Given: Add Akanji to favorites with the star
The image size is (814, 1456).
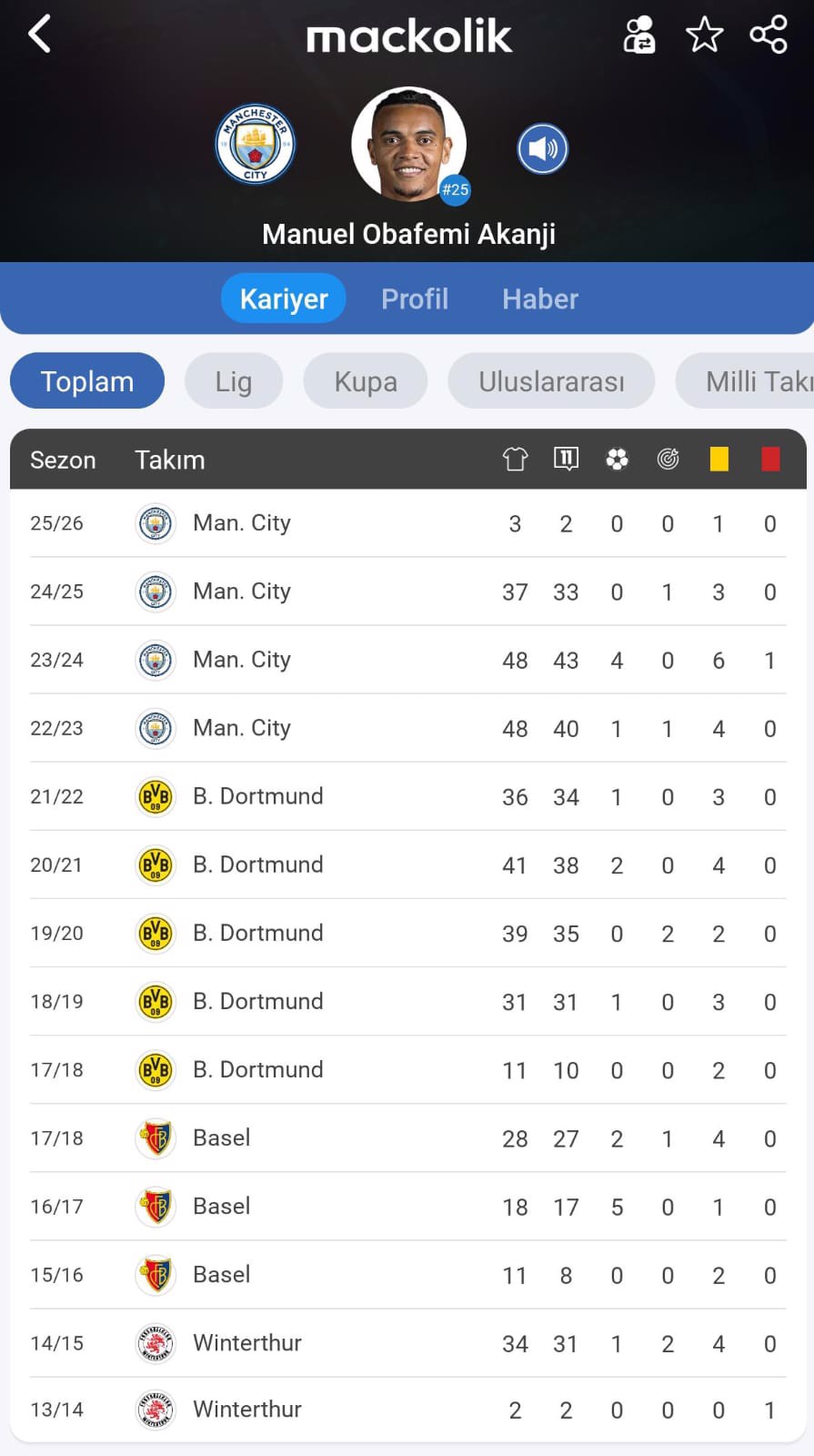Looking at the screenshot, I should click(x=704, y=35).
